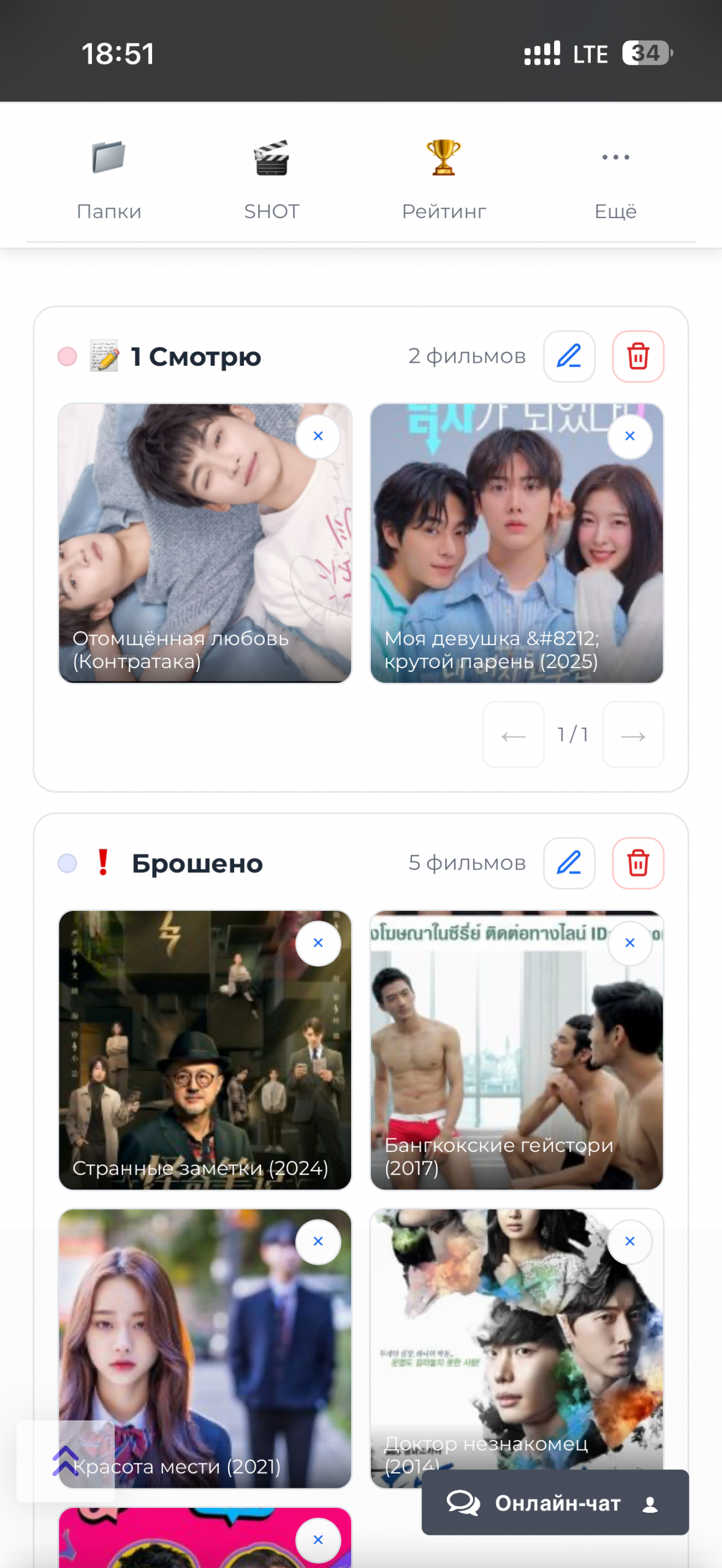The height and width of the screenshot is (1568, 722).
Task: Remove «Отомщённая любовь» from the folder
Action: (318, 436)
